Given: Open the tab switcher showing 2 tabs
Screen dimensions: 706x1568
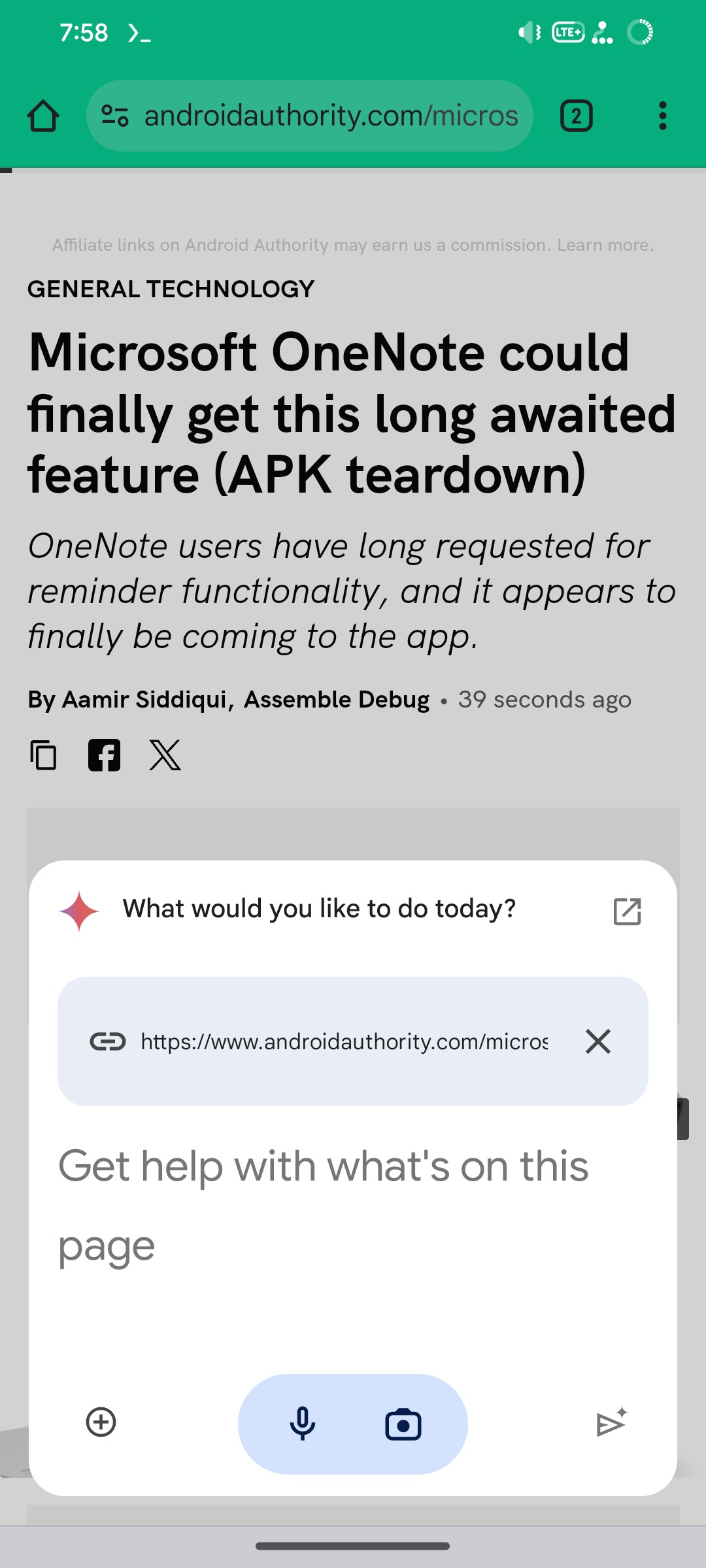Looking at the screenshot, I should click(576, 116).
